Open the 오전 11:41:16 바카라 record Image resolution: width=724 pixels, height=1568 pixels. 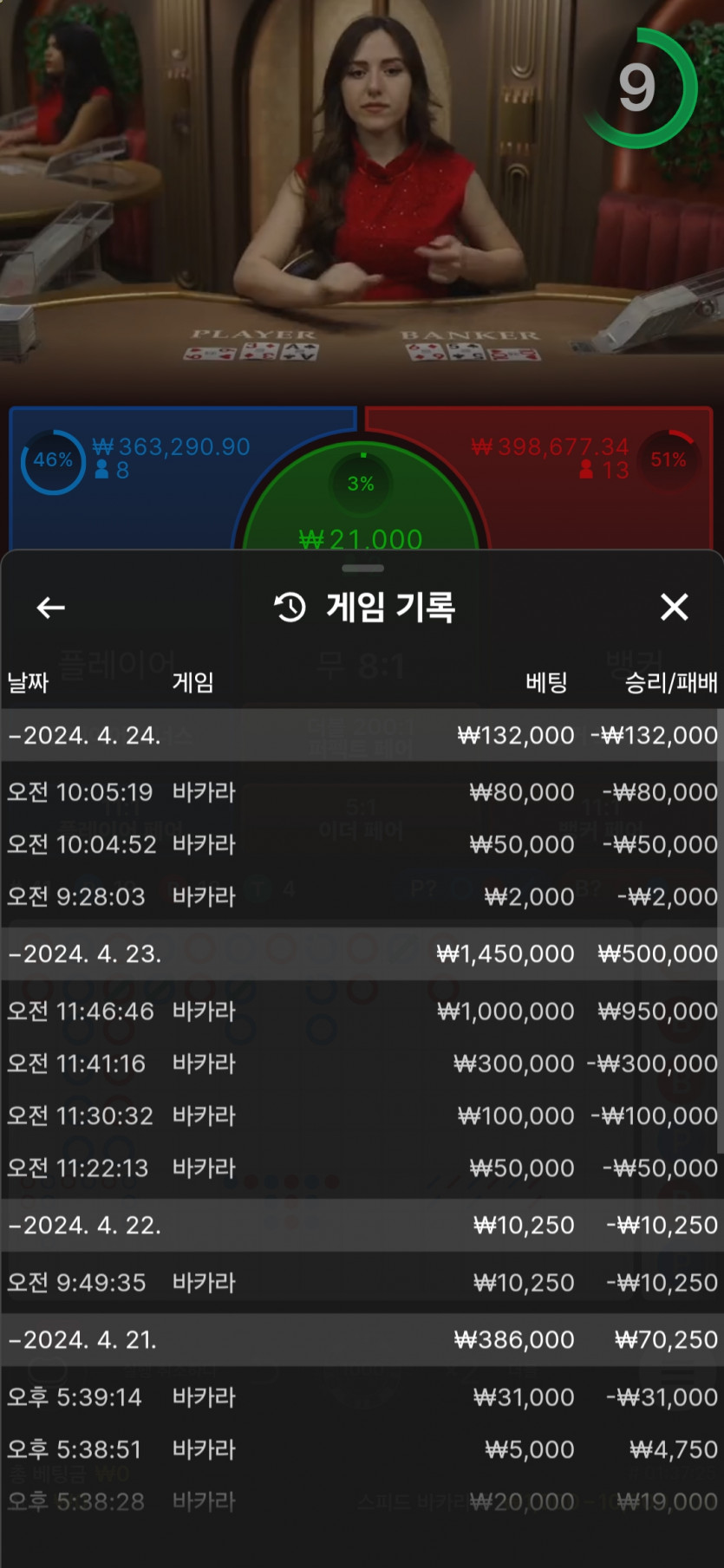click(362, 1064)
